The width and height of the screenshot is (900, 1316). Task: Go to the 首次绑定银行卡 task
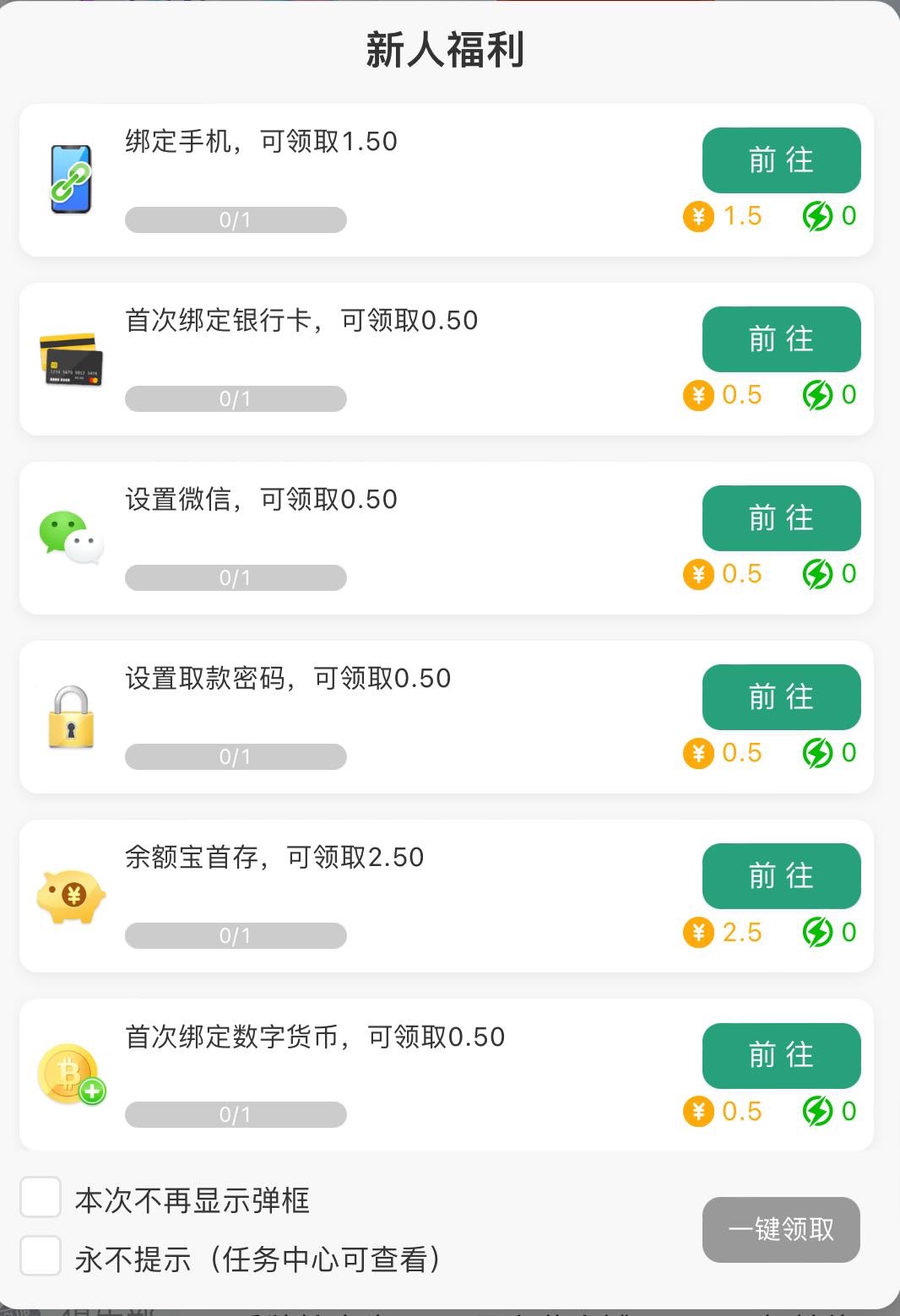click(781, 339)
